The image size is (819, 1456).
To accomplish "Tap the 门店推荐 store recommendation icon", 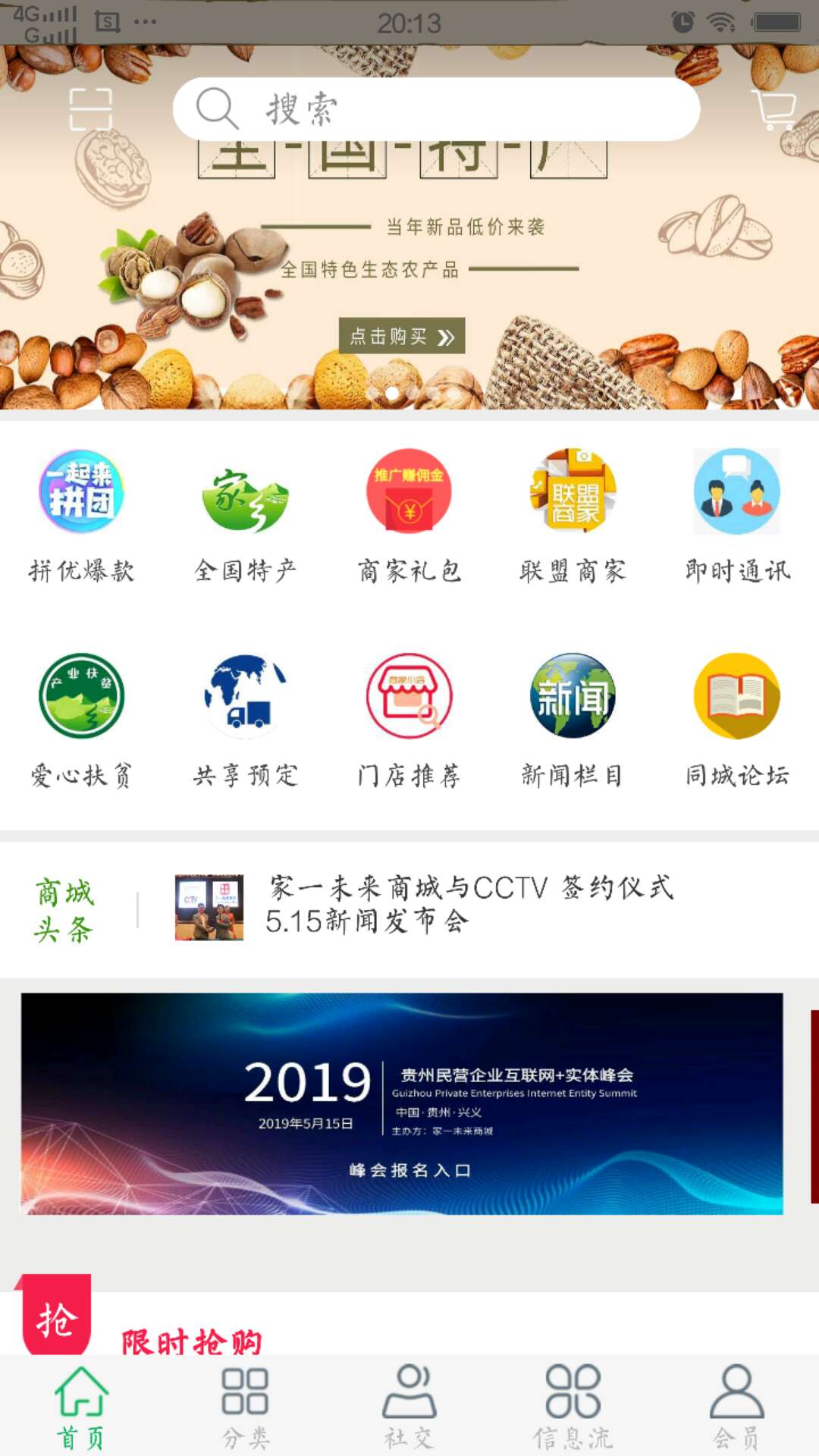I will [409, 698].
